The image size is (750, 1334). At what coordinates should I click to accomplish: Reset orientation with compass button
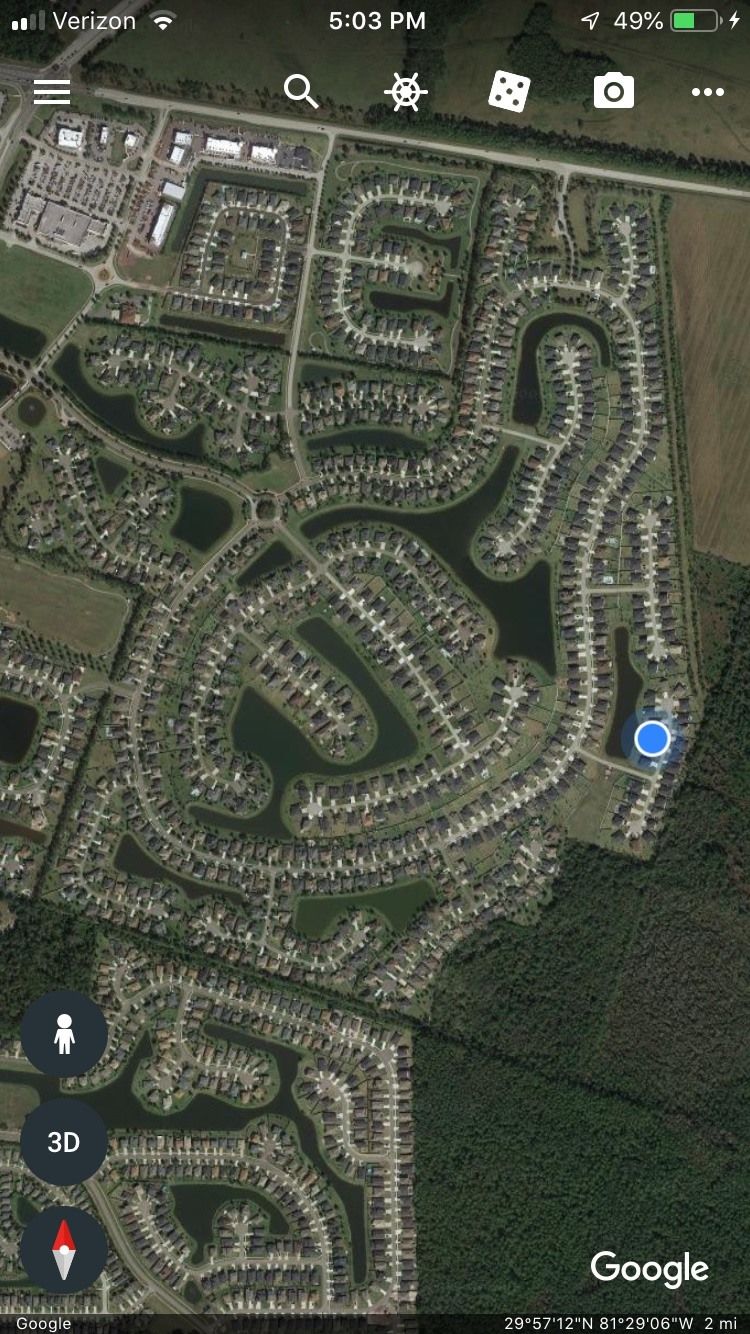[64, 1250]
